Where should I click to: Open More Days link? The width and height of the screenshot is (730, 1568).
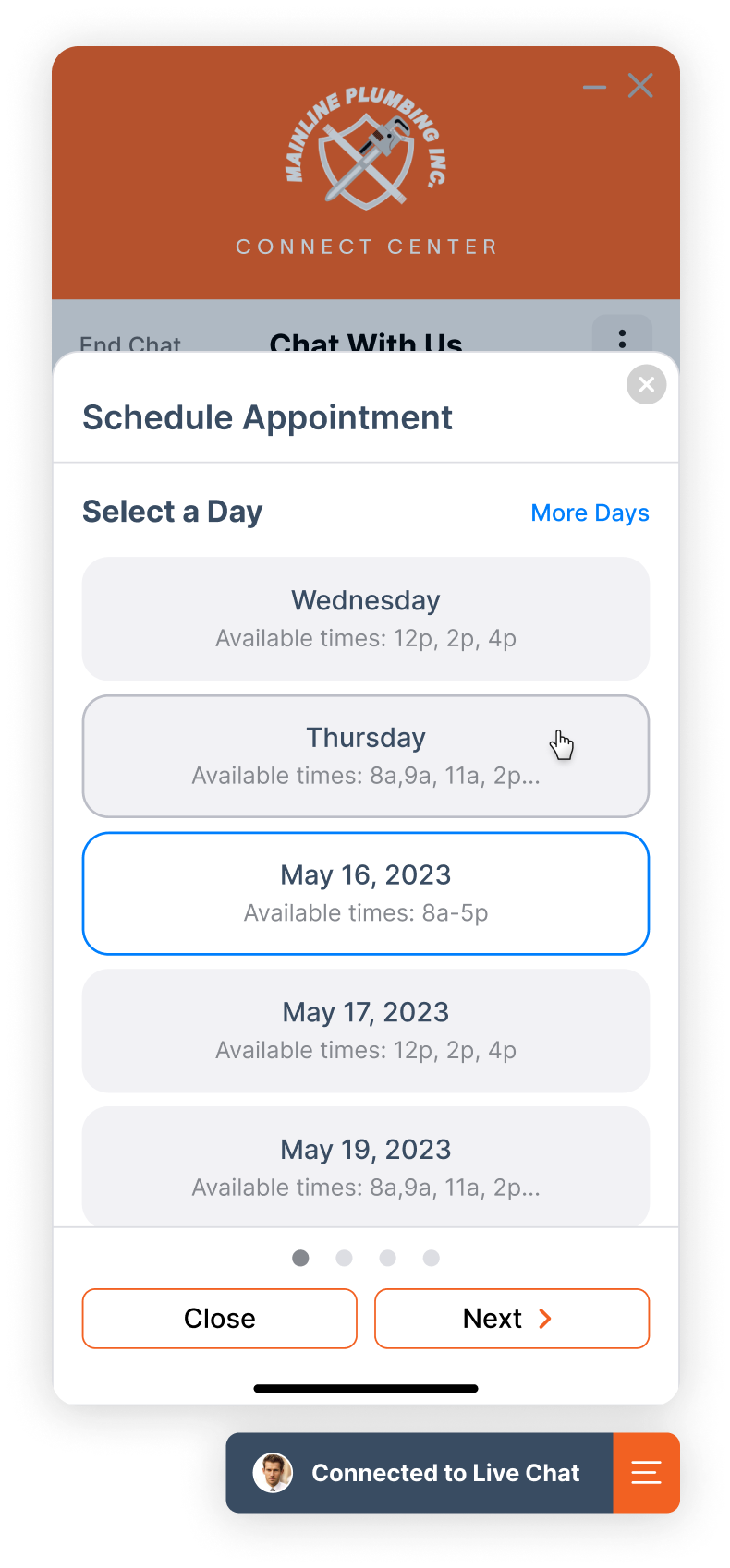point(590,513)
